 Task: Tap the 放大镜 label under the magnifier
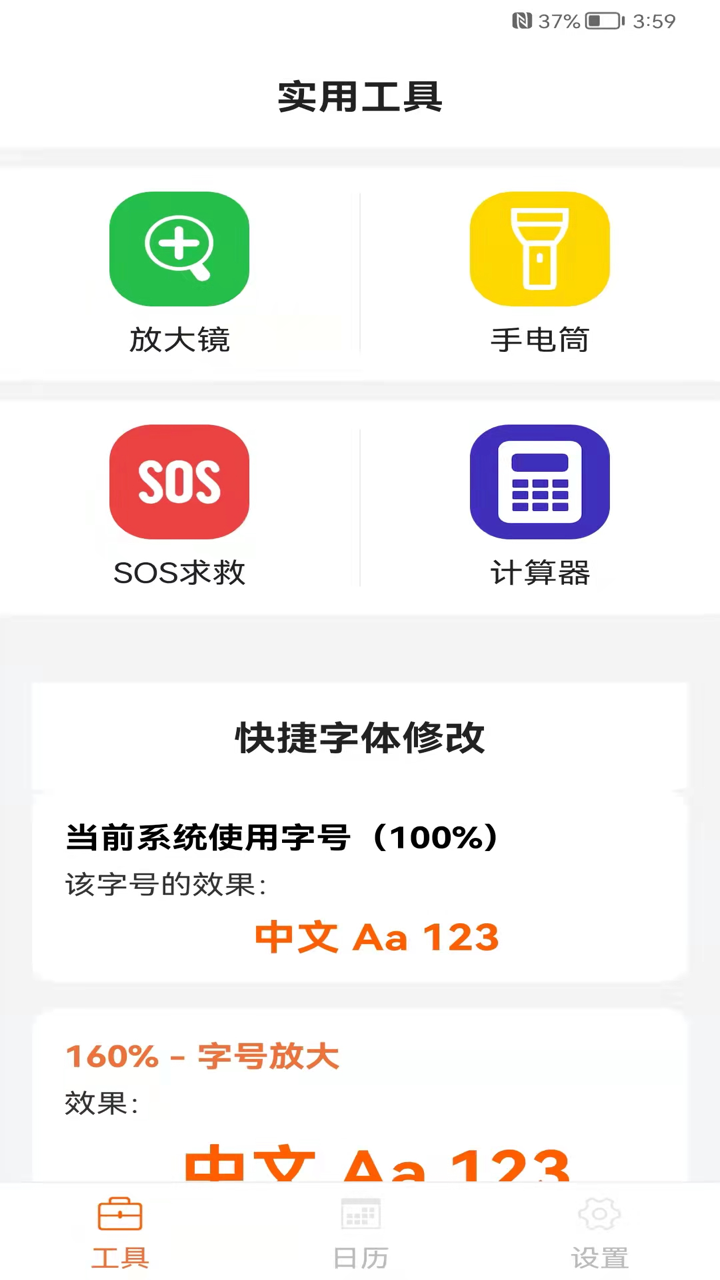pos(179,340)
